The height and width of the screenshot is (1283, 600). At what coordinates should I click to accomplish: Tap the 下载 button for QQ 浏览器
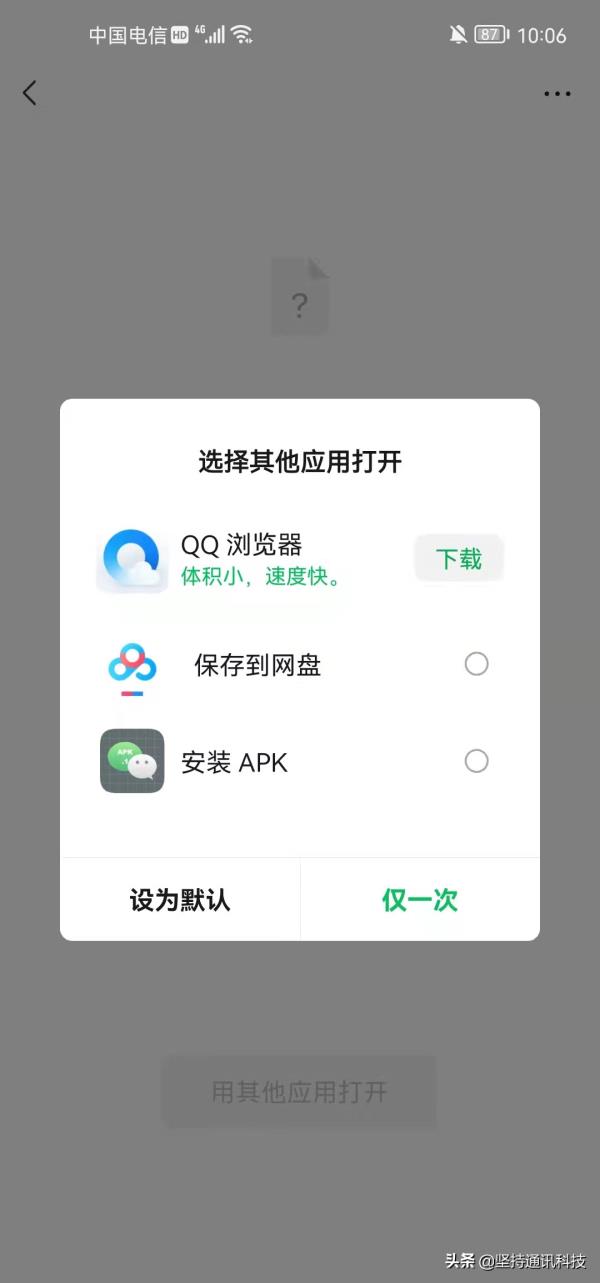[459, 558]
